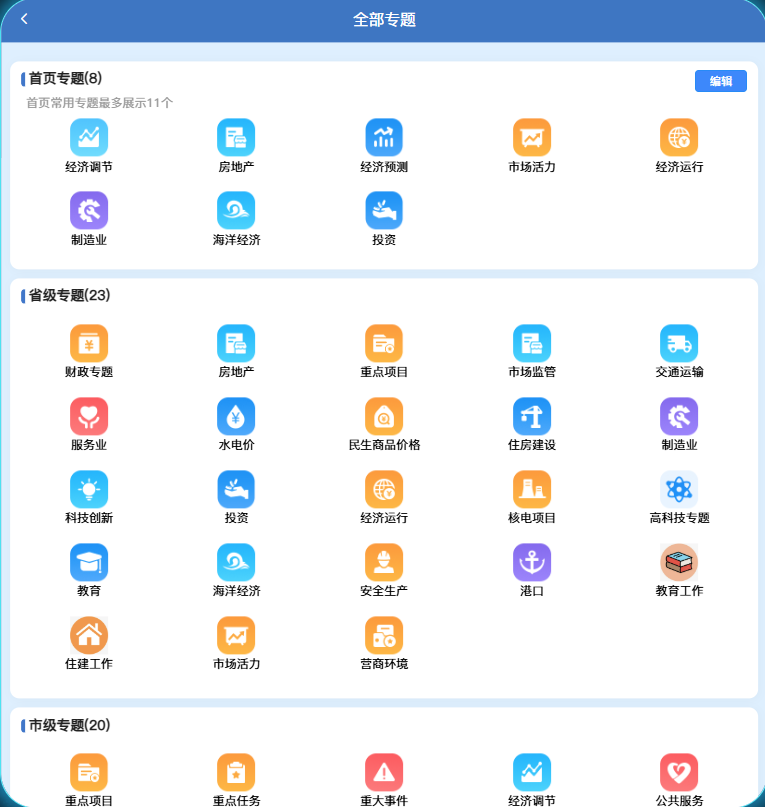Open the 港口 topic

[x=532, y=563]
